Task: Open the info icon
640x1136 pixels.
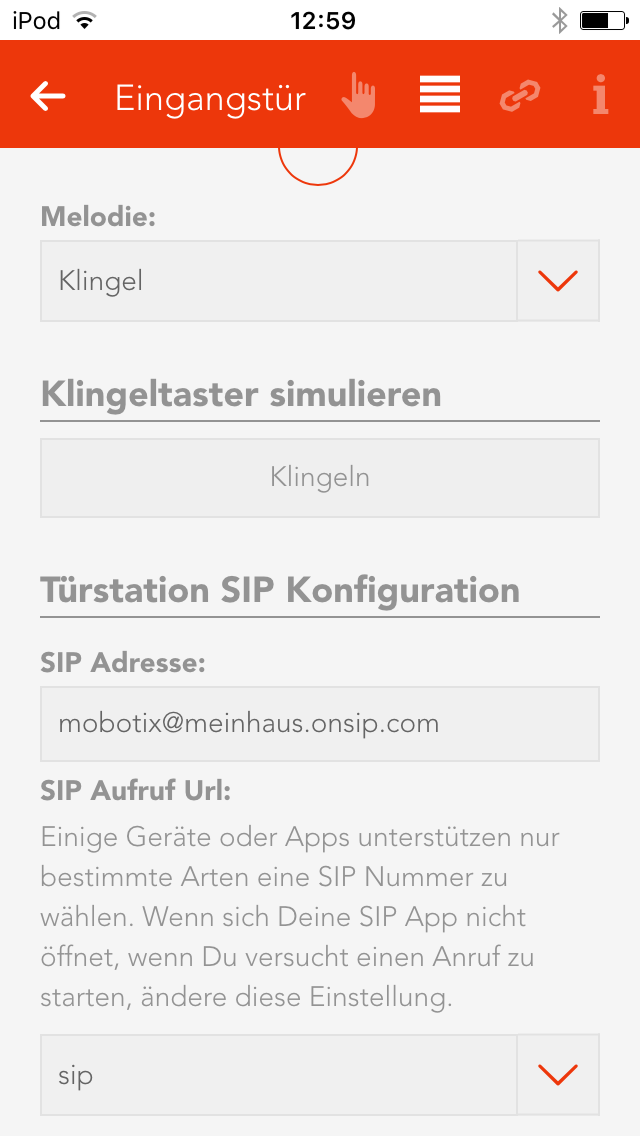Action: [599, 95]
